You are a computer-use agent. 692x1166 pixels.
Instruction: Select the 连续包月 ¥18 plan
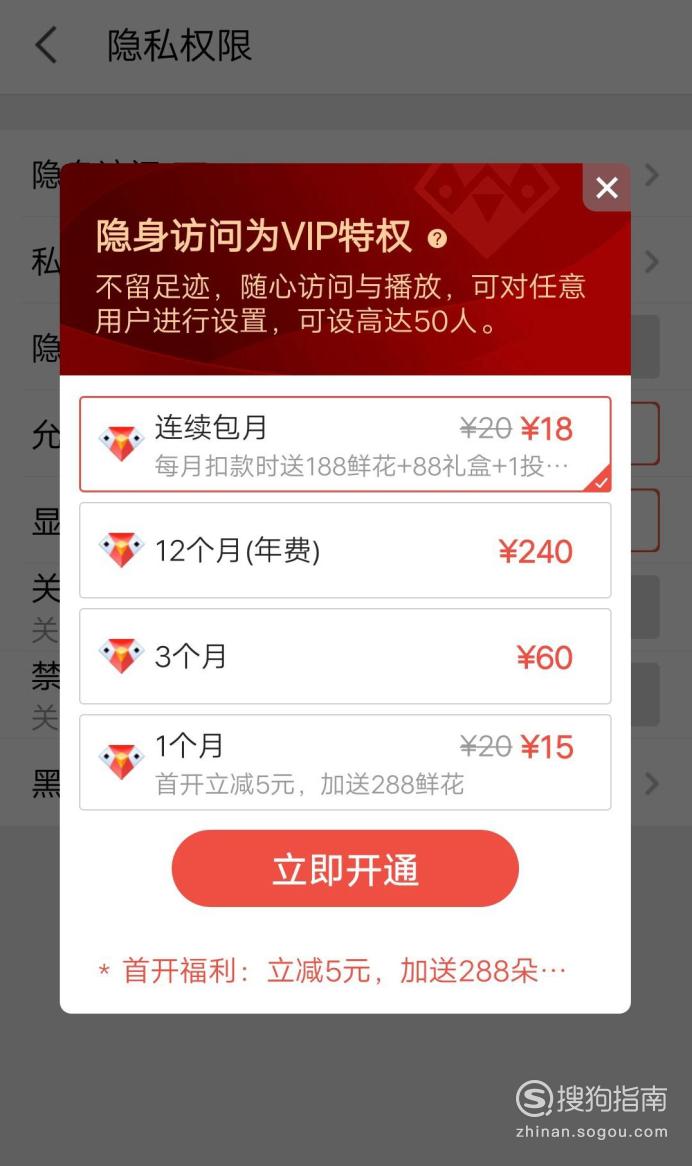pos(345,444)
